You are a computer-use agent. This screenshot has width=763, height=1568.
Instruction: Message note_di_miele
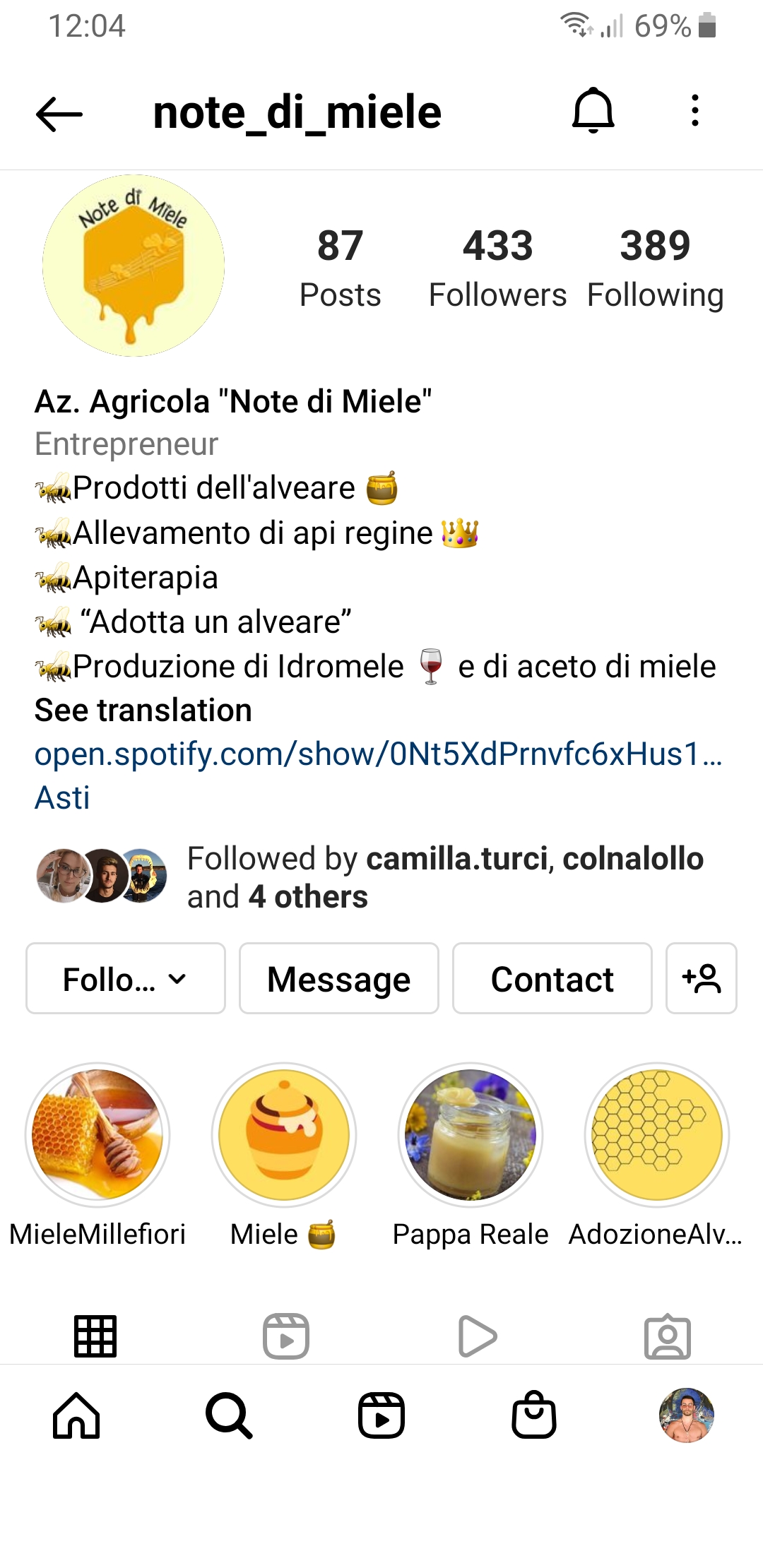pos(339,979)
